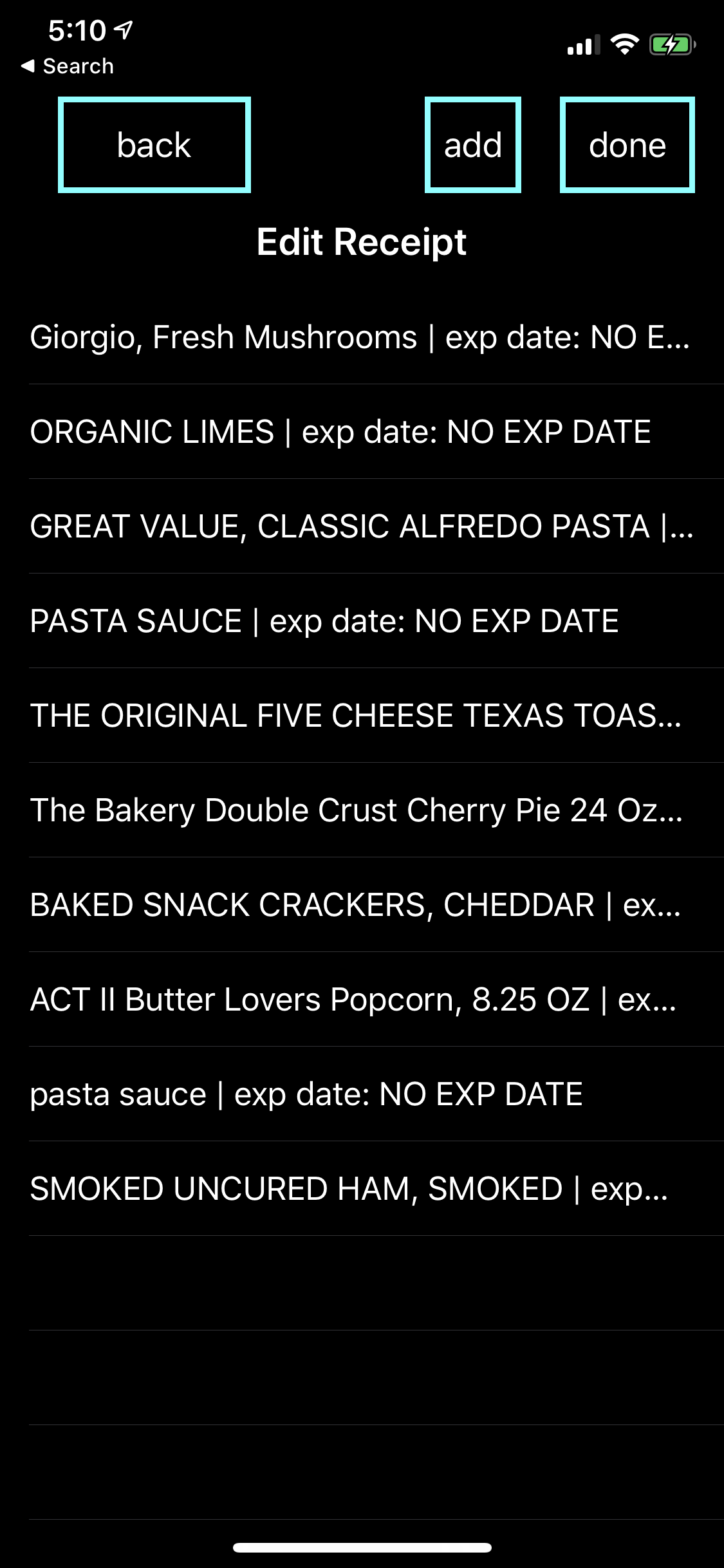Viewport: 724px width, 1568px height.
Task: Add a new receipt item
Action: click(472, 145)
